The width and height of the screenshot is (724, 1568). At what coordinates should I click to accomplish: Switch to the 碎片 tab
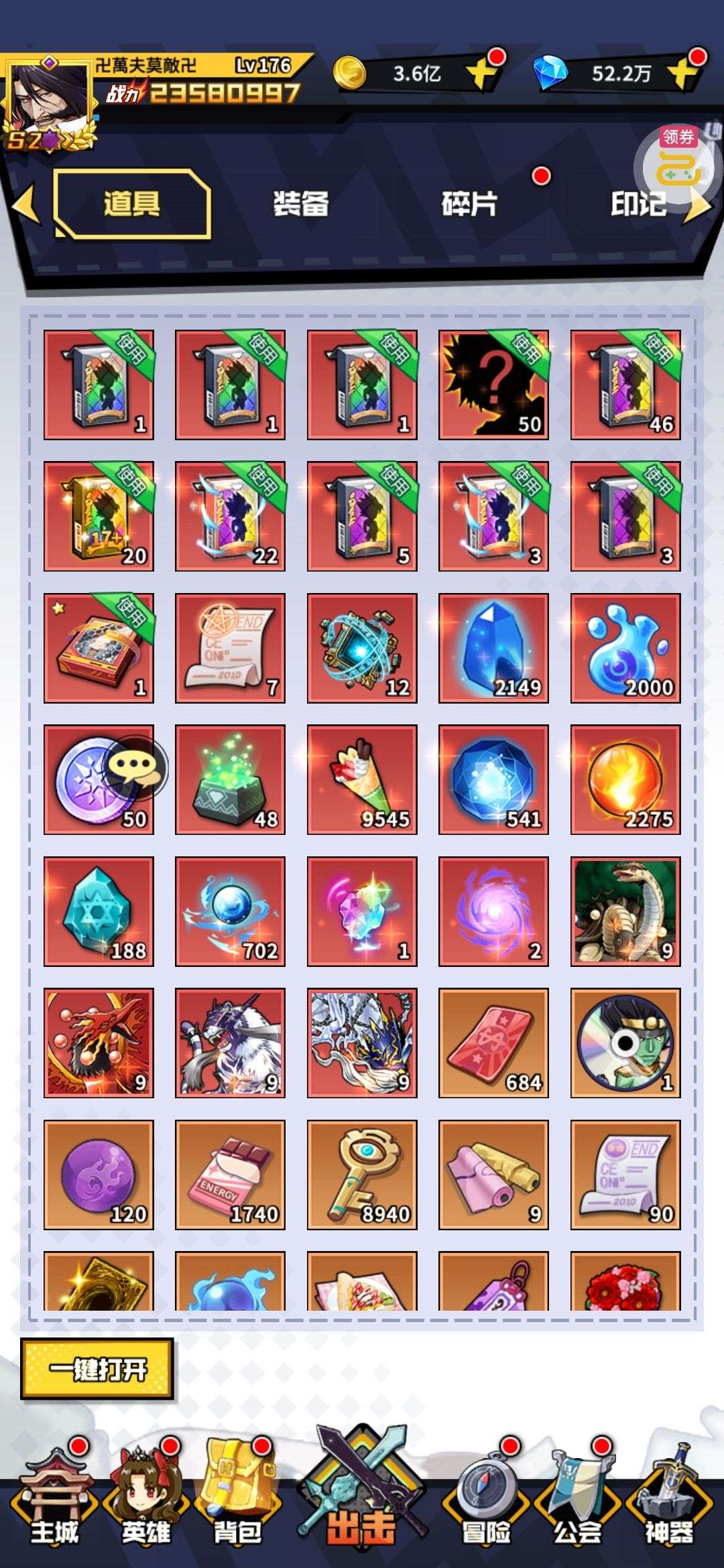[469, 204]
